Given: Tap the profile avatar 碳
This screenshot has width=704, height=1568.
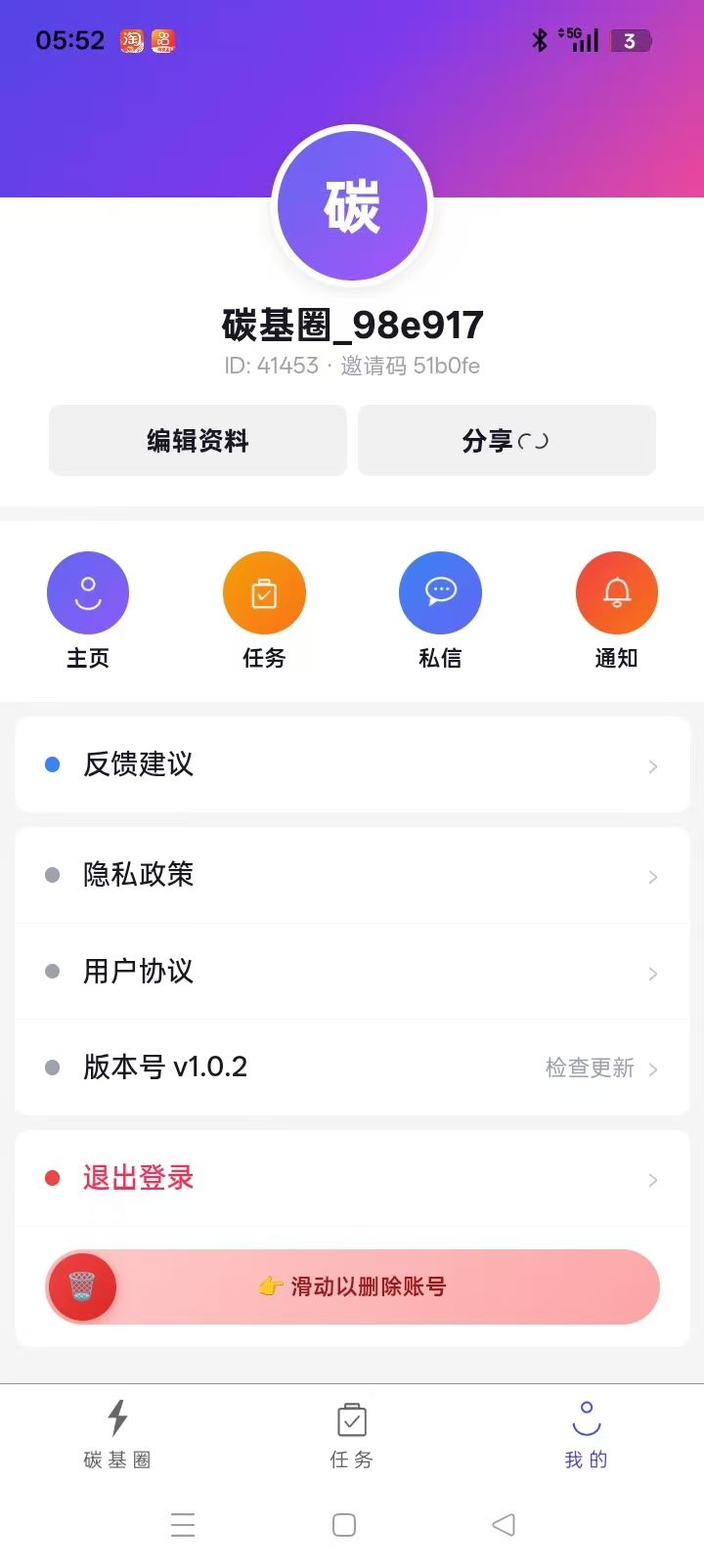Looking at the screenshot, I should (x=352, y=206).
